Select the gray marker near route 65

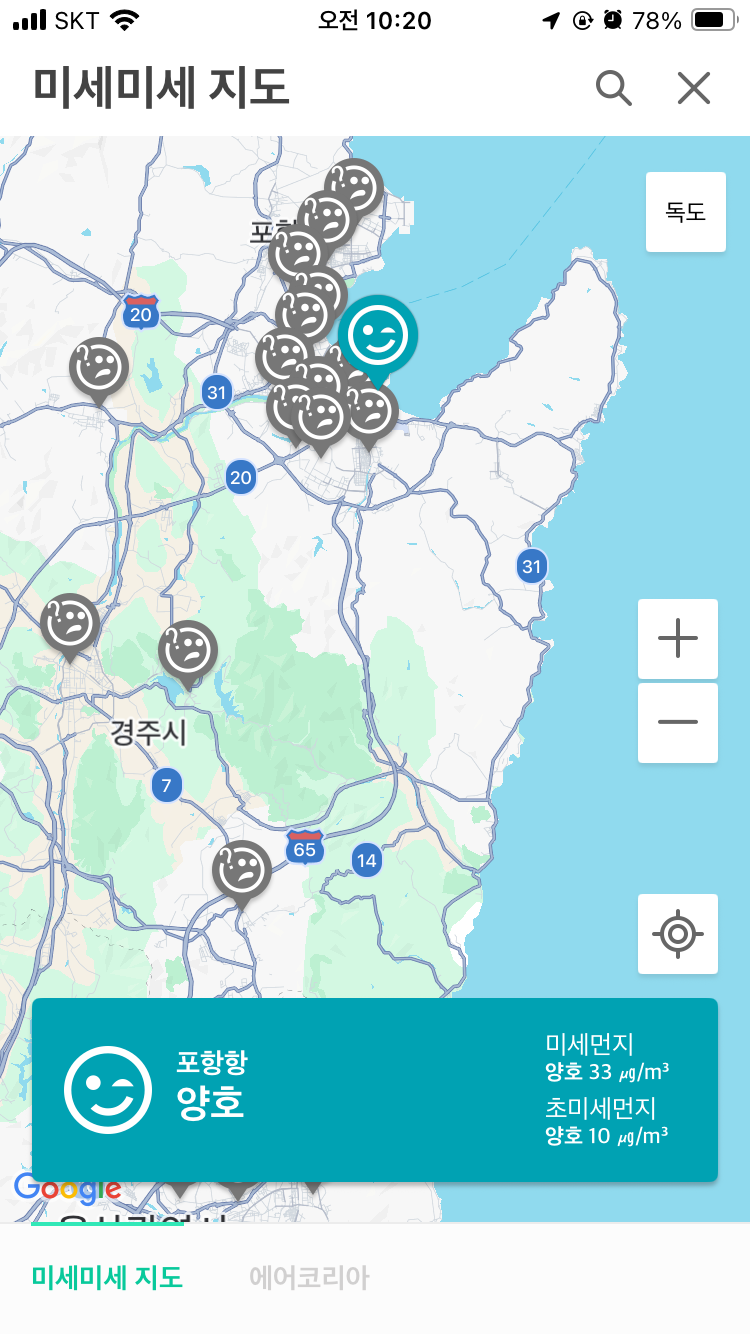coord(241,872)
